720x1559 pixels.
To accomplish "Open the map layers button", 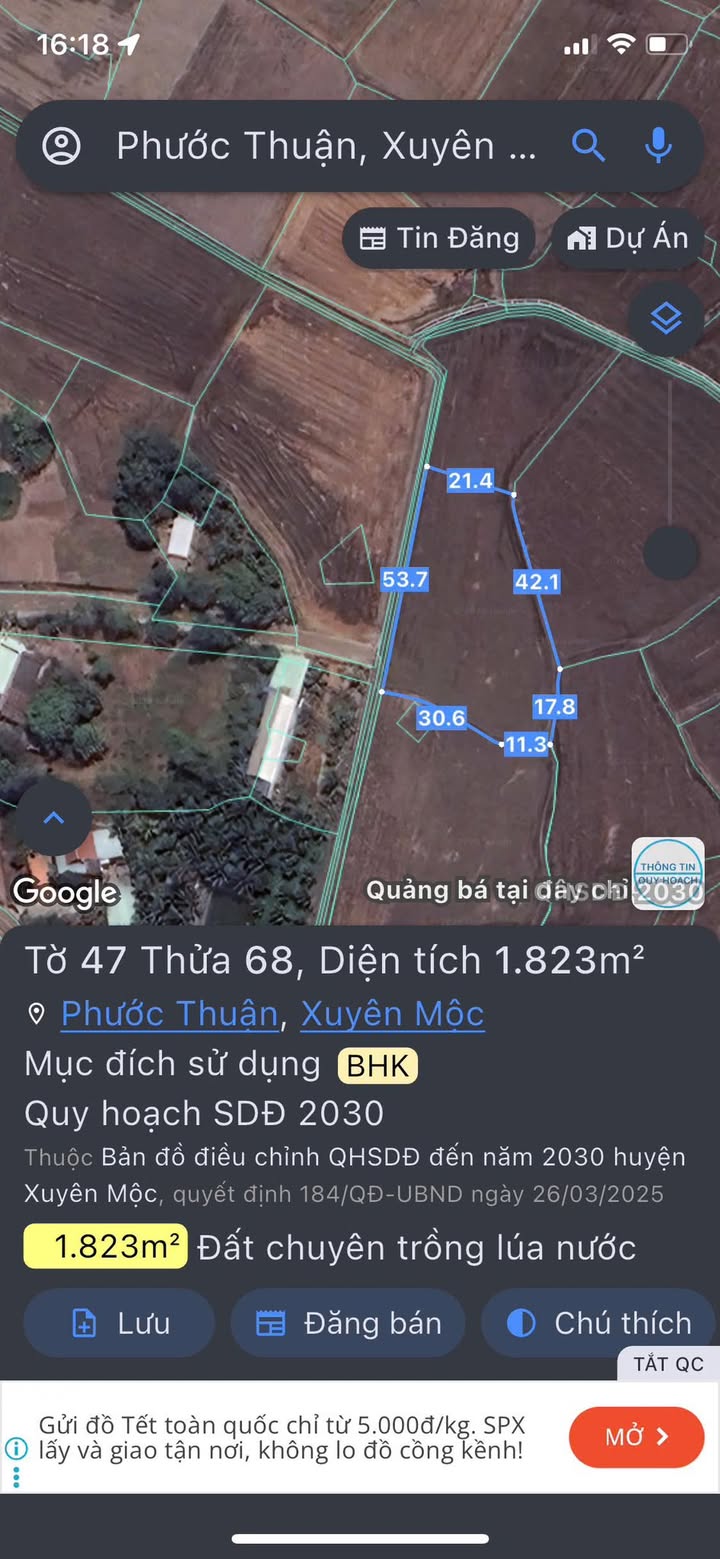I will pyautogui.click(x=665, y=319).
